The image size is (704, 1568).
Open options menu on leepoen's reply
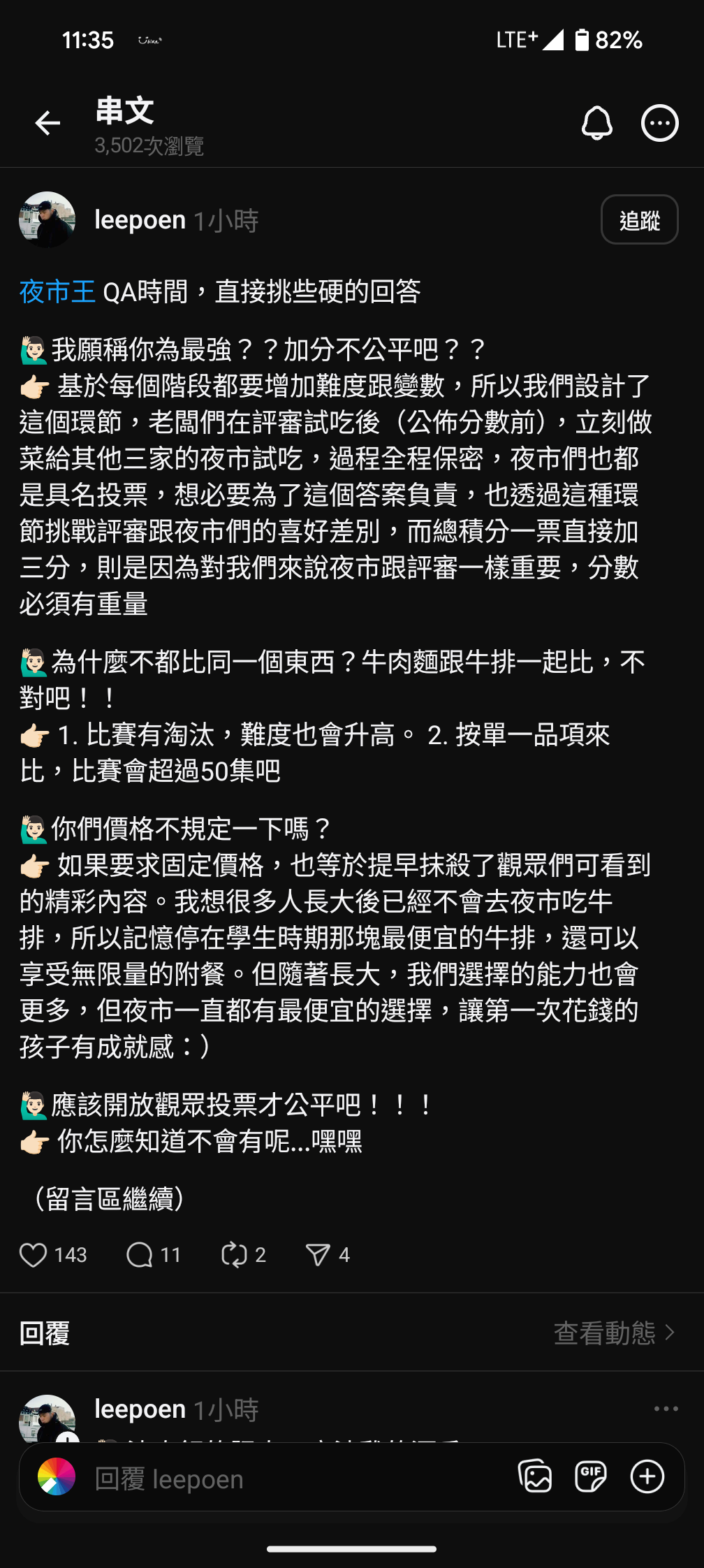tap(666, 1409)
